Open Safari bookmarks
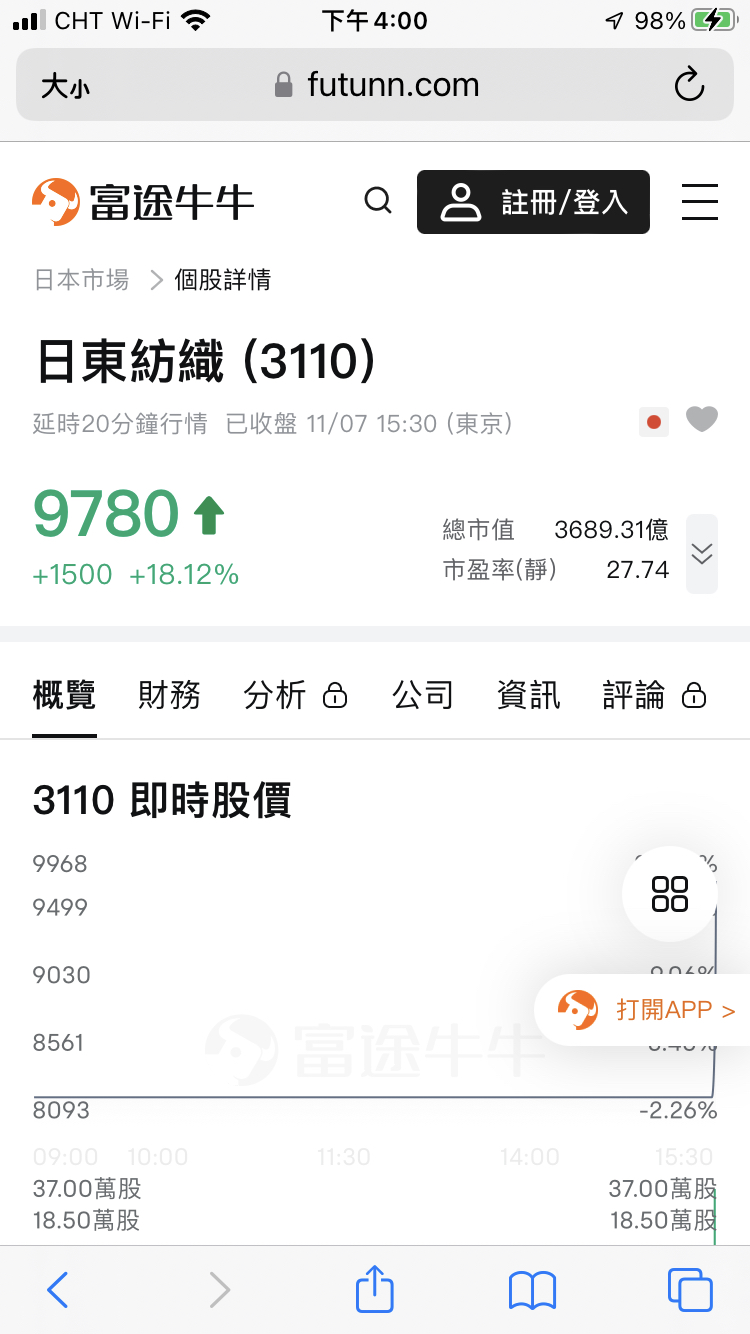This screenshot has width=750, height=1334. (x=532, y=1290)
